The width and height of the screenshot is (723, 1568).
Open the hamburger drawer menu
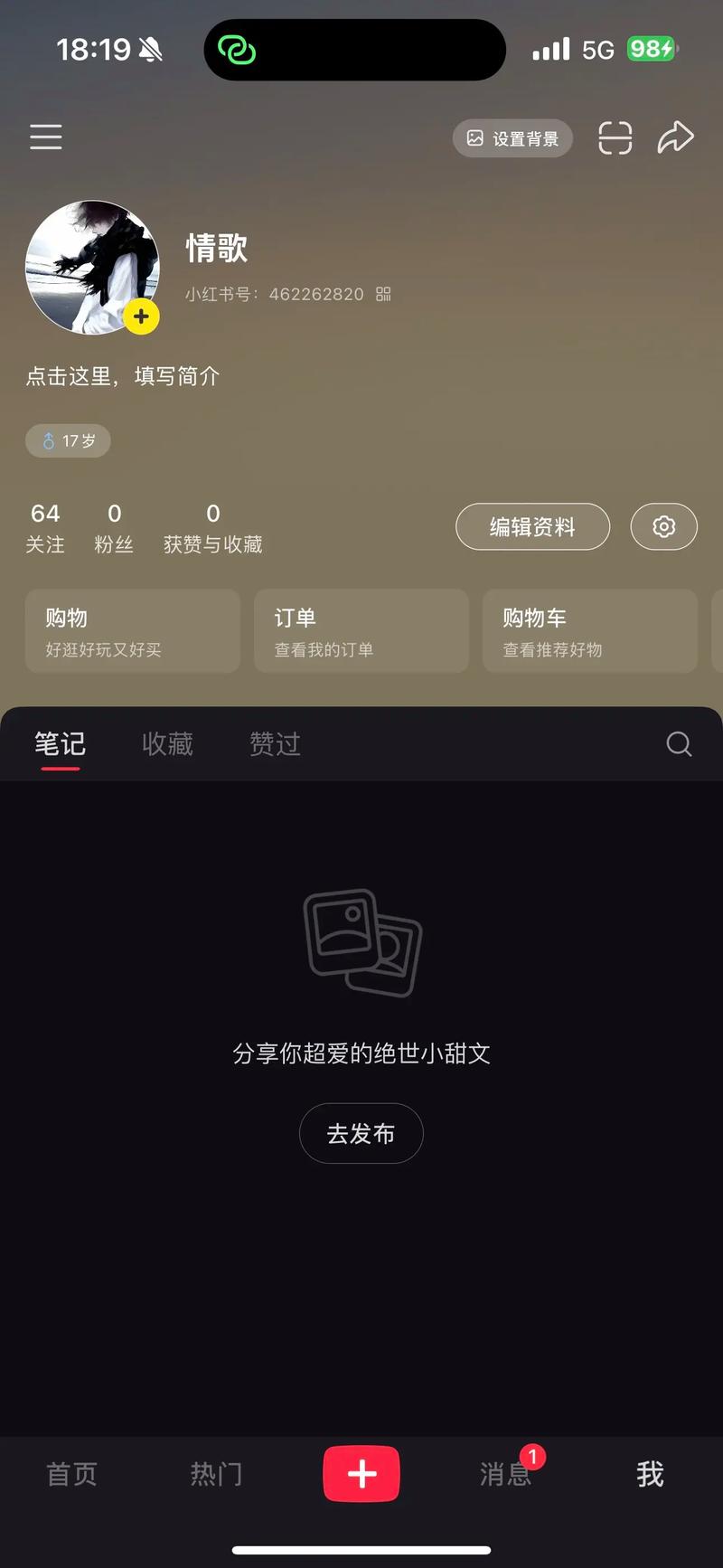click(x=46, y=137)
